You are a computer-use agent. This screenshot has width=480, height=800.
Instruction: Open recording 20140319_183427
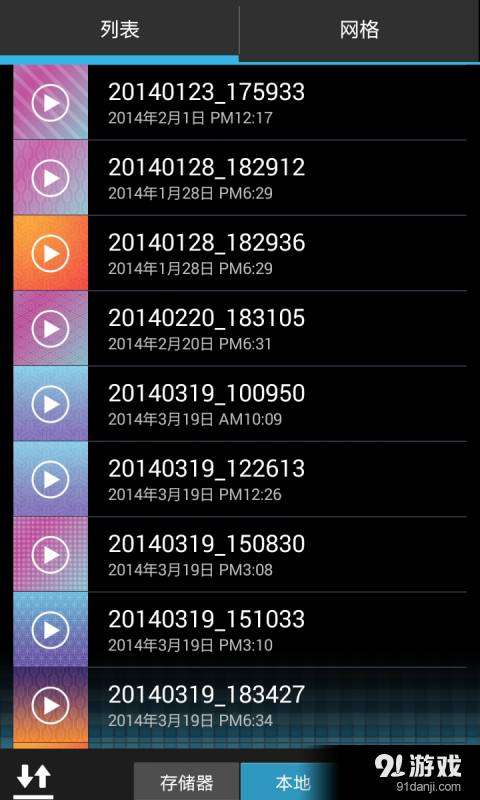240,706
